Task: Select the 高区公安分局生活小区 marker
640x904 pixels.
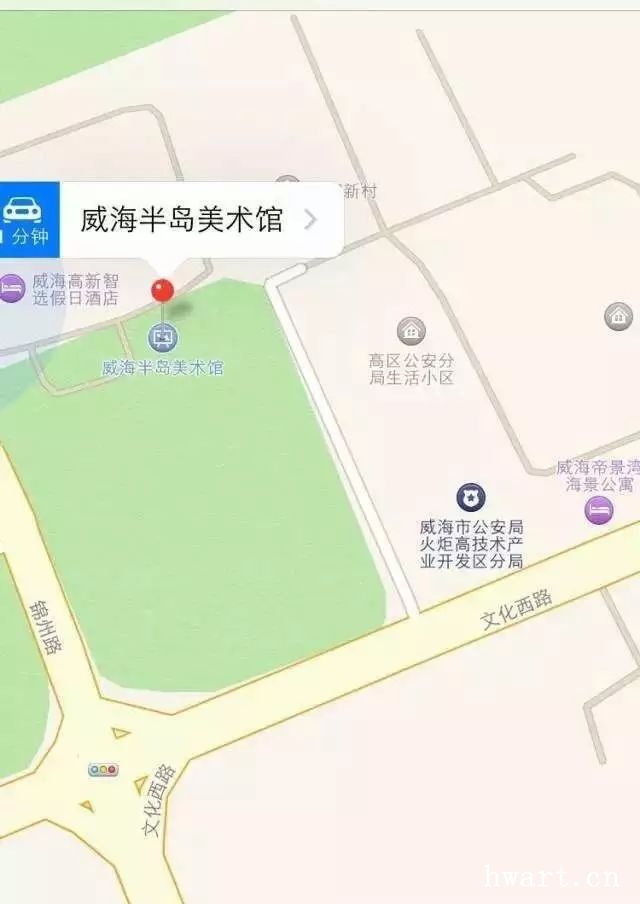Action: 411,331
